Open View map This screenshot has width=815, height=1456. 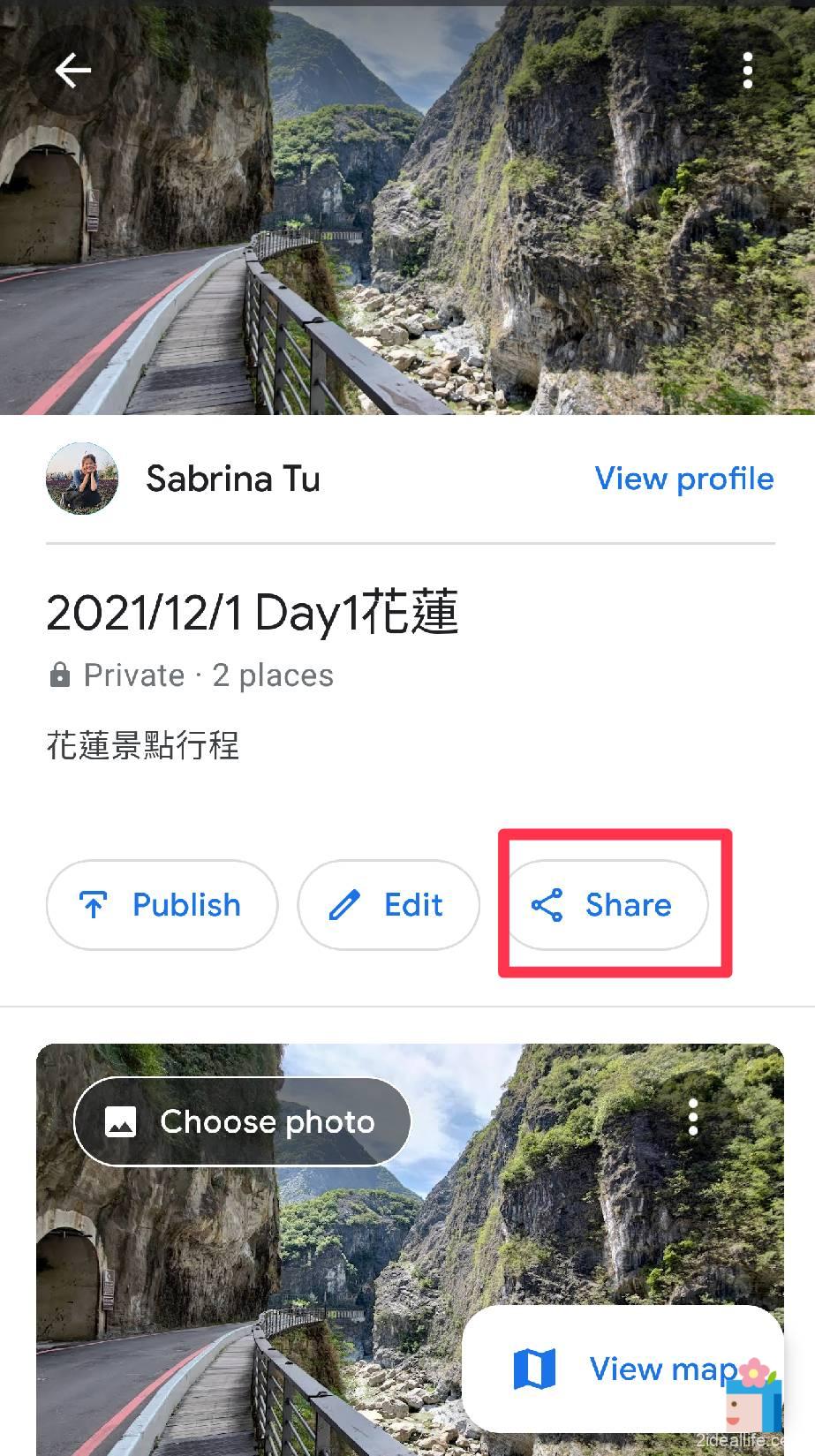[623, 1369]
